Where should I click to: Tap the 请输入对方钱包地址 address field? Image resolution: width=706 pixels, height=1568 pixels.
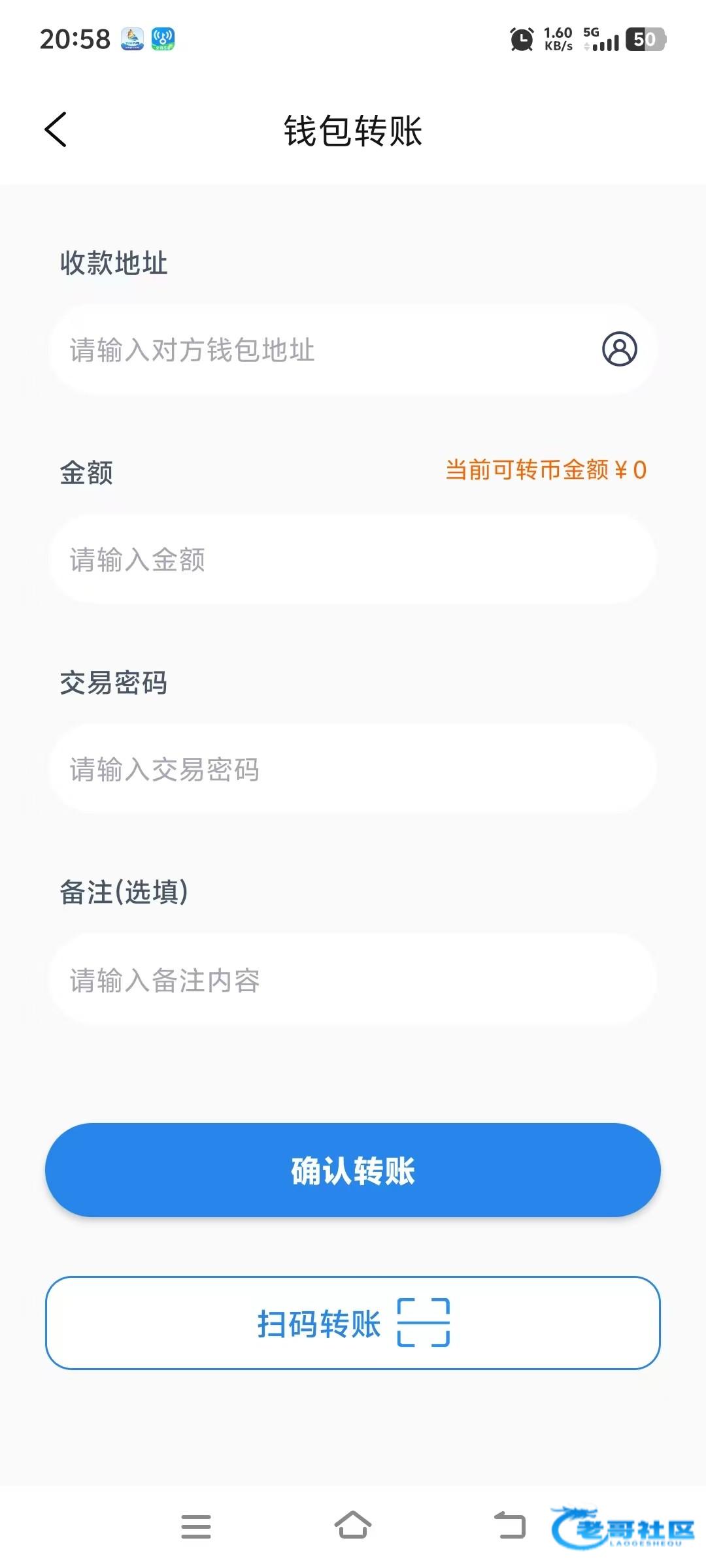coord(320,350)
